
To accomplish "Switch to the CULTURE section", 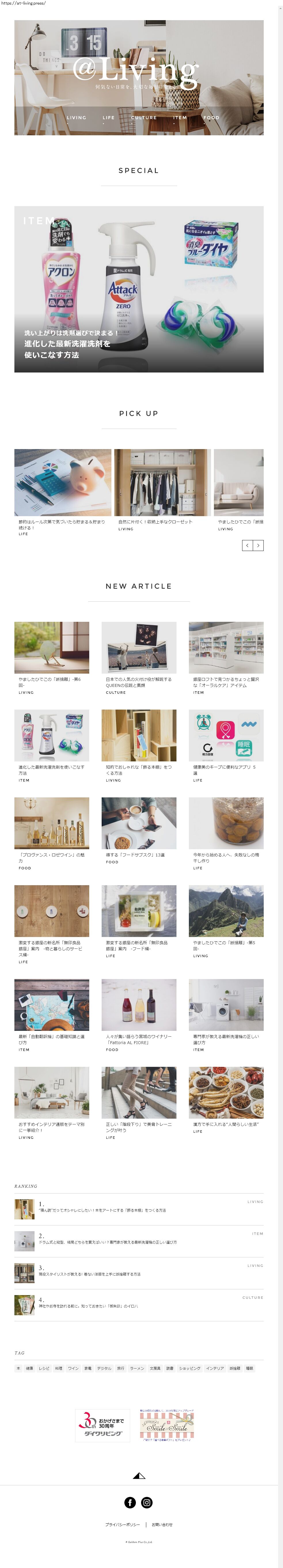I will click(x=144, y=117).
